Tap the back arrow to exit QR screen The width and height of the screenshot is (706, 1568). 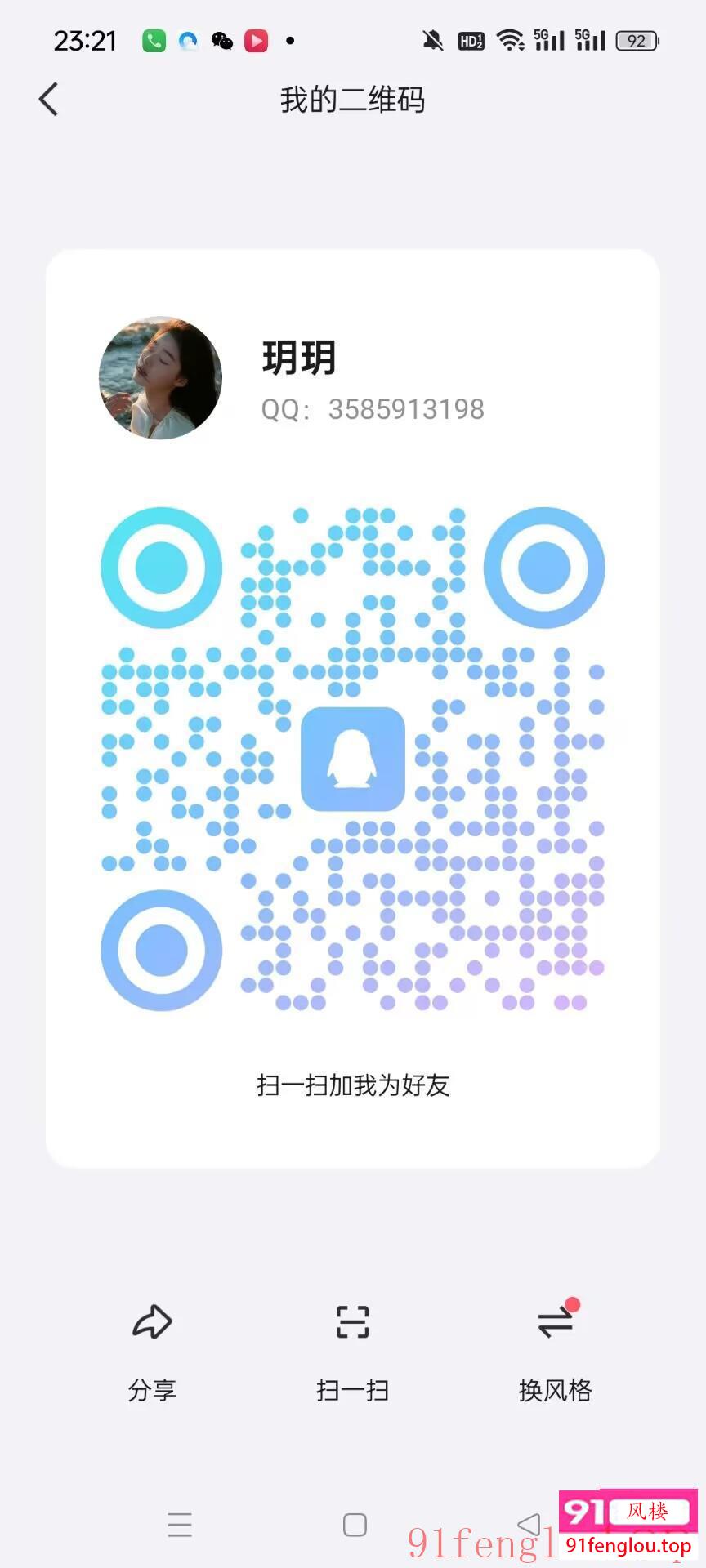pos(47,98)
